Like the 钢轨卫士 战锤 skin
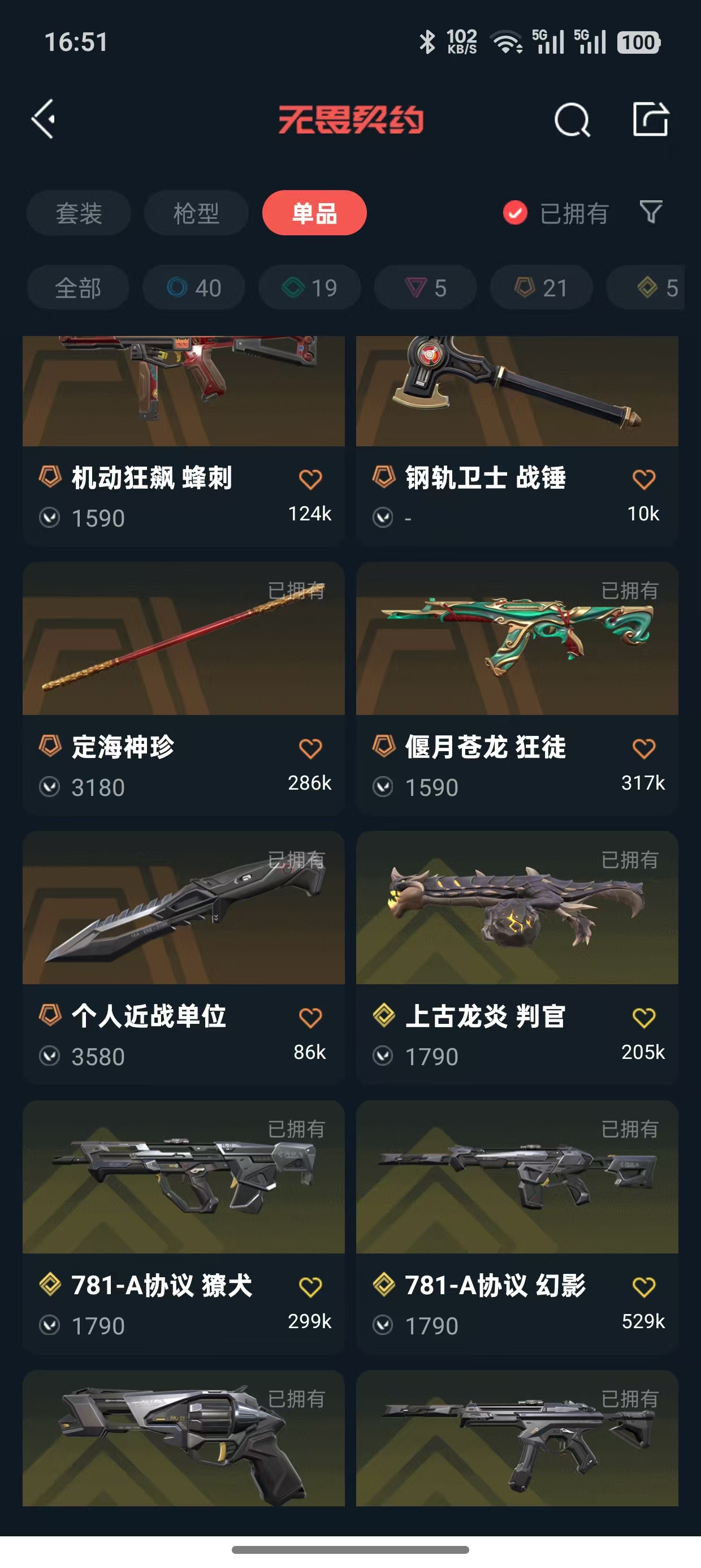This screenshot has width=701, height=1568. (x=643, y=479)
